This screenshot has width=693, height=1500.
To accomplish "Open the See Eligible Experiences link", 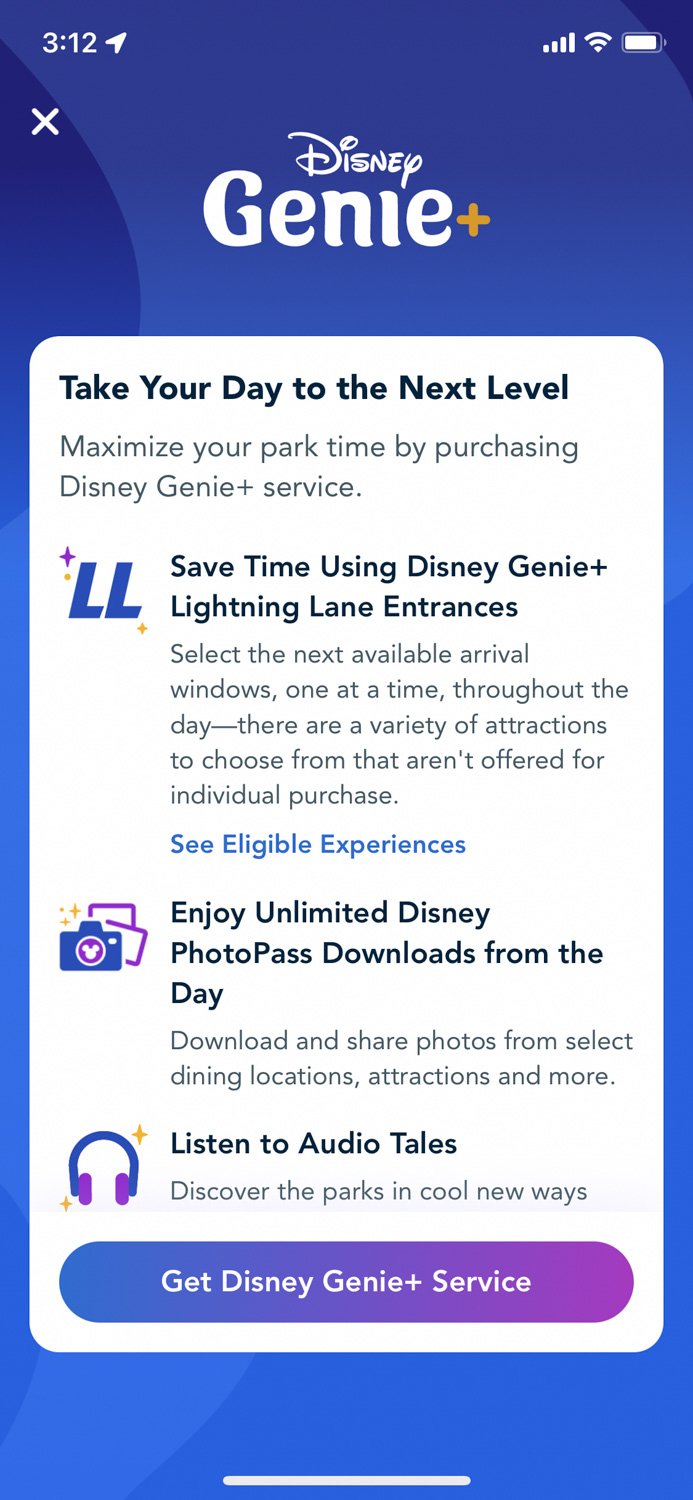I will (x=318, y=844).
